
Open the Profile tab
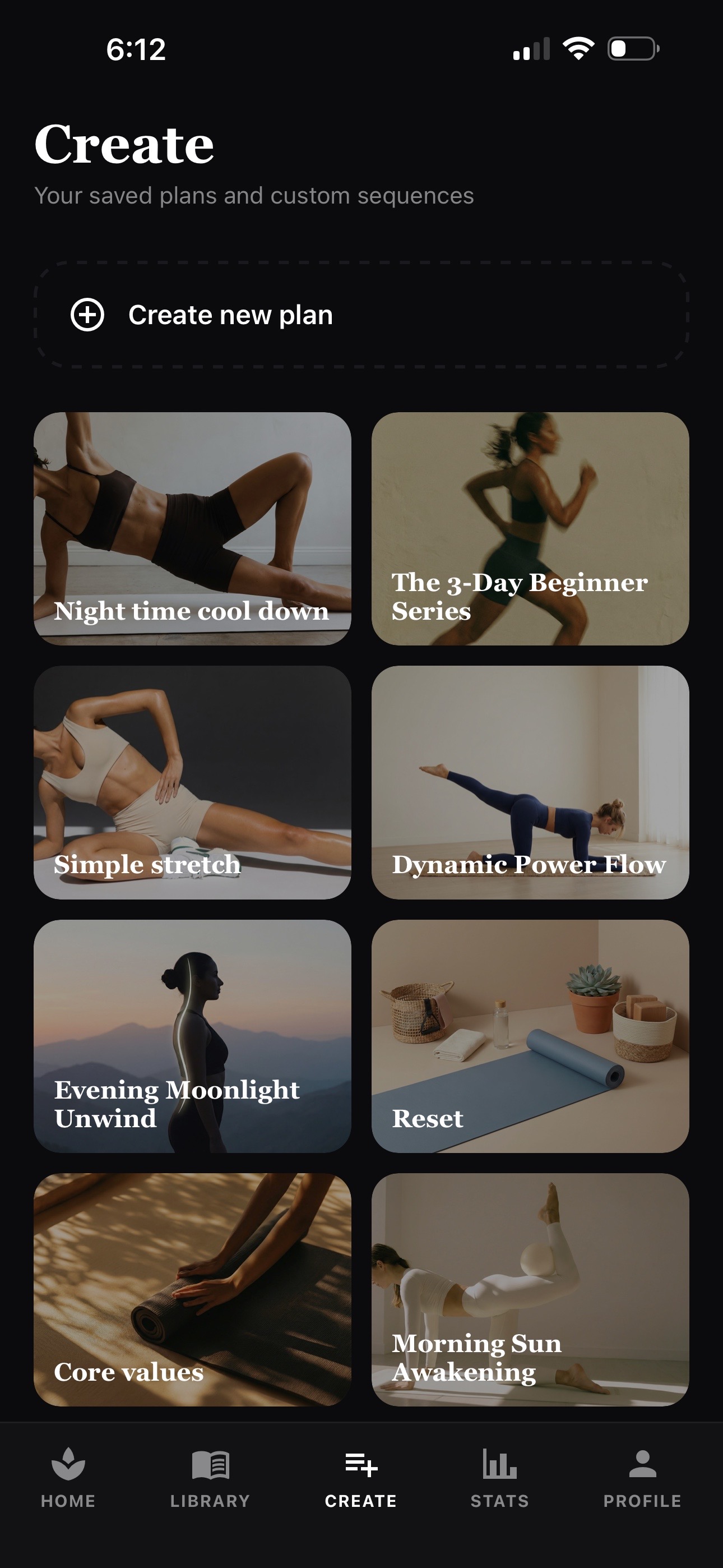click(642, 1478)
